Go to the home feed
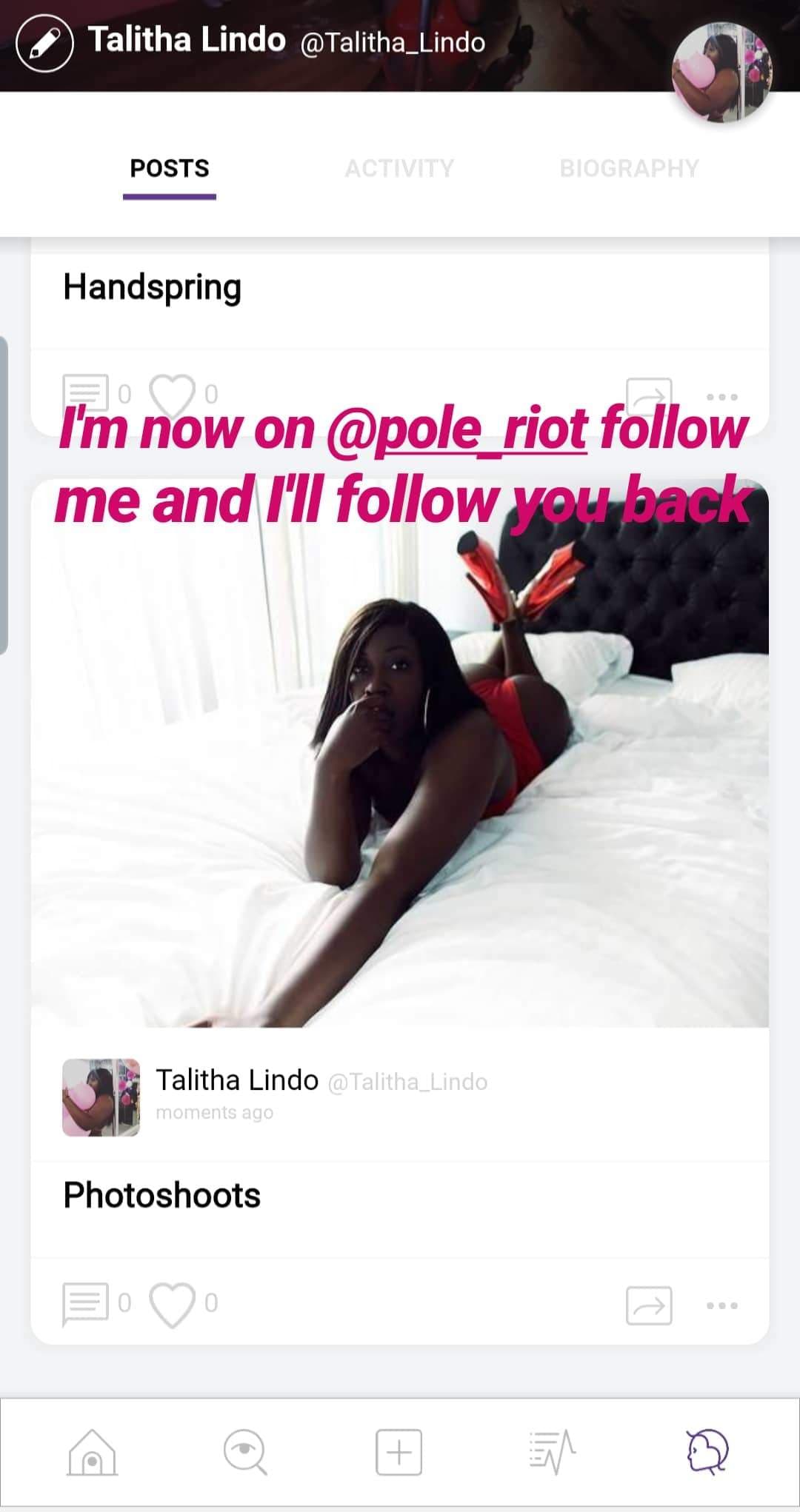 coord(92,1452)
